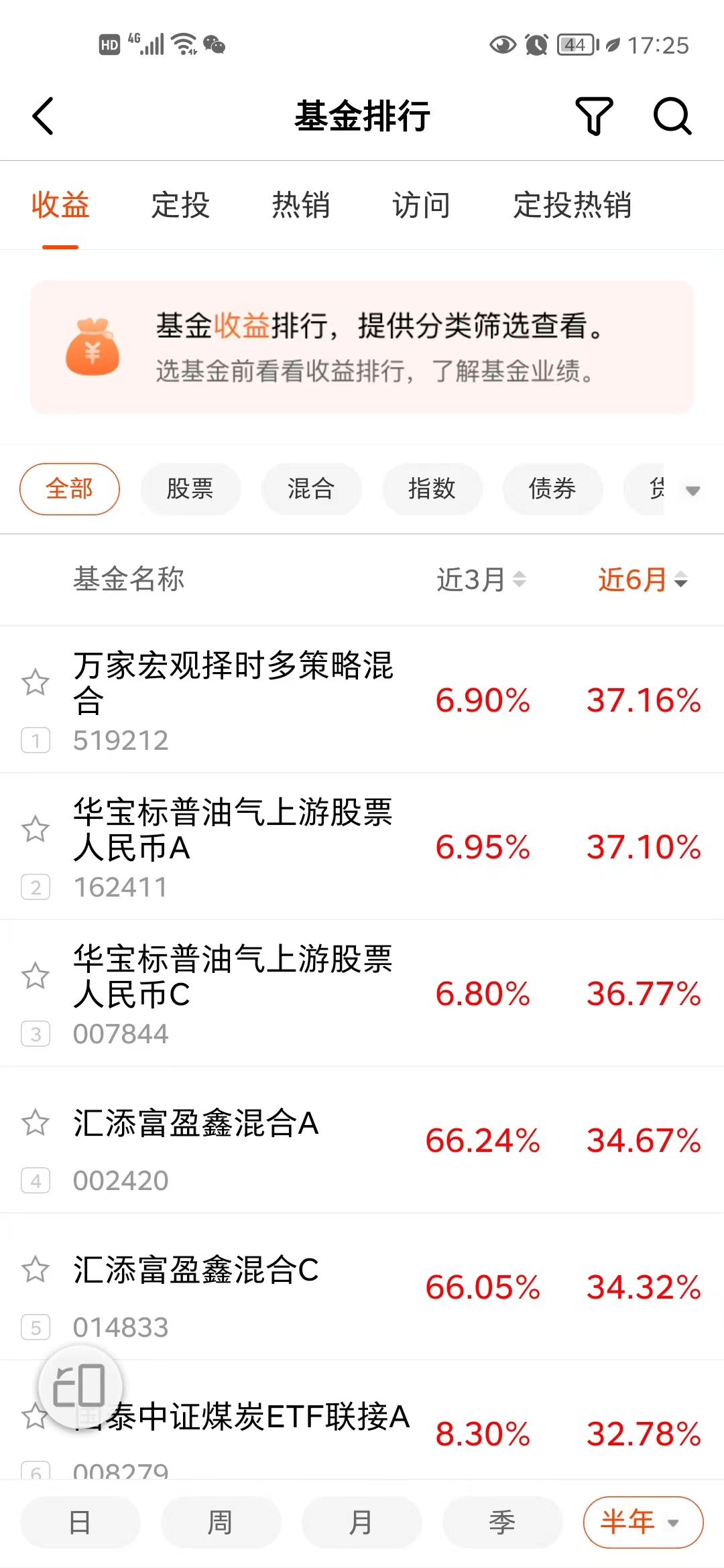This screenshot has height=1568, width=724.
Task: Open the 热销 ranking tab
Action: (300, 206)
